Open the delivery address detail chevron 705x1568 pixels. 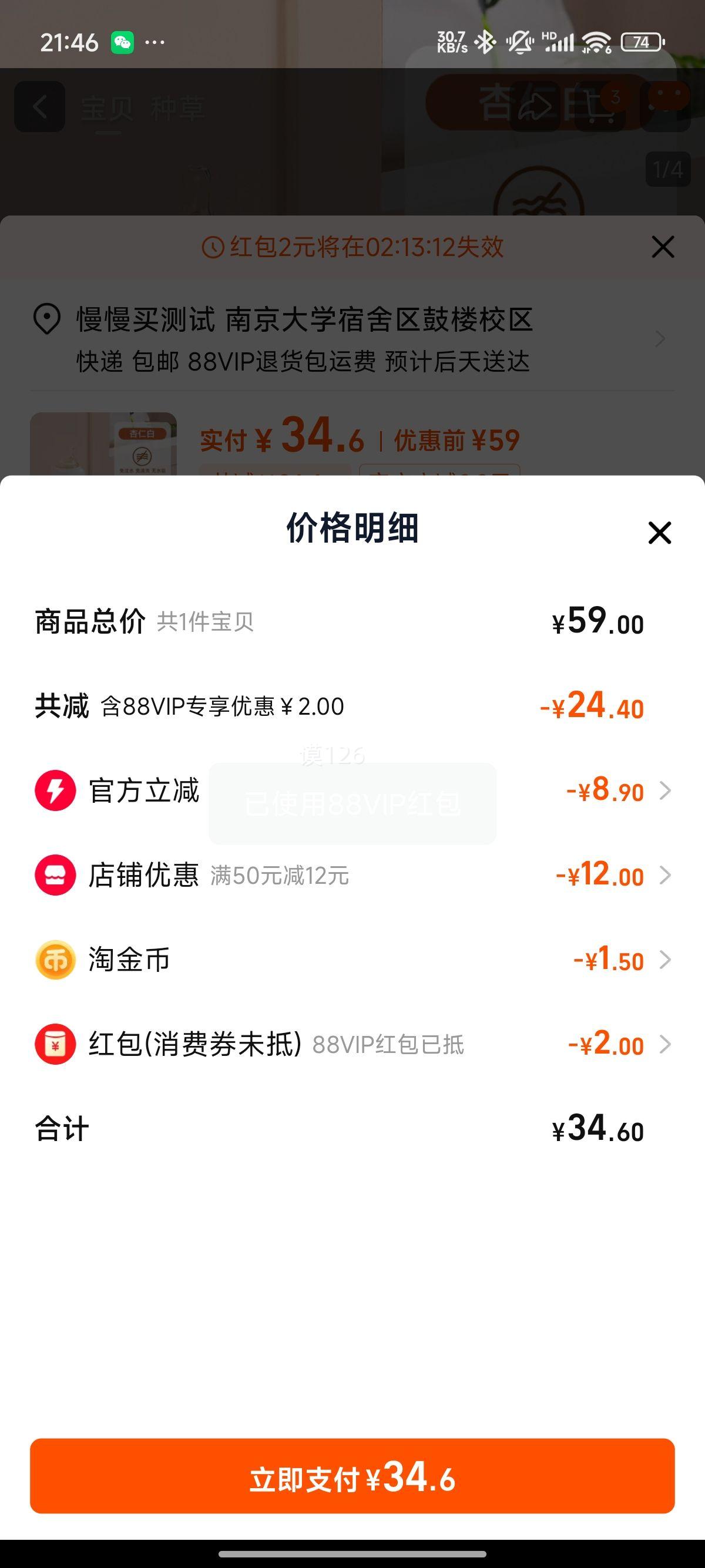point(660,339)
